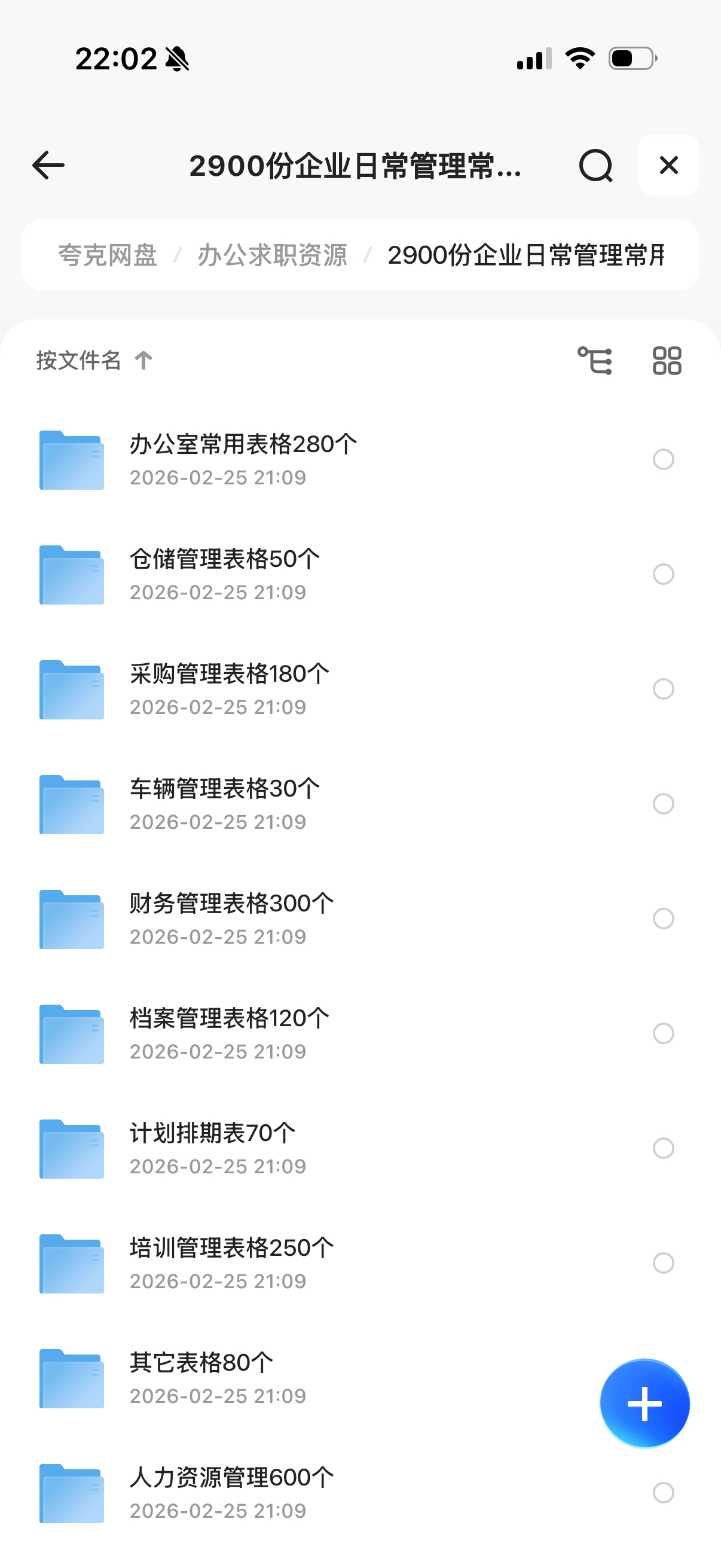Screen dimensions: 721x1568
Task: Open search in this folder
Action: tap(595, 166)
